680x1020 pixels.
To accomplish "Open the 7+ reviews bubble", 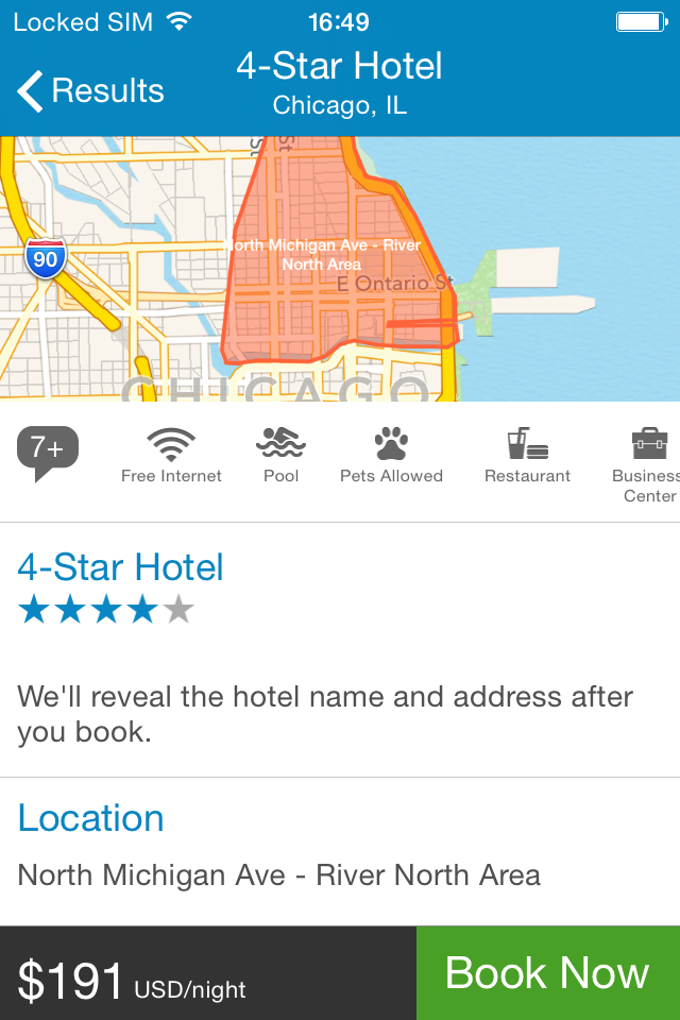I will [47, 450].
